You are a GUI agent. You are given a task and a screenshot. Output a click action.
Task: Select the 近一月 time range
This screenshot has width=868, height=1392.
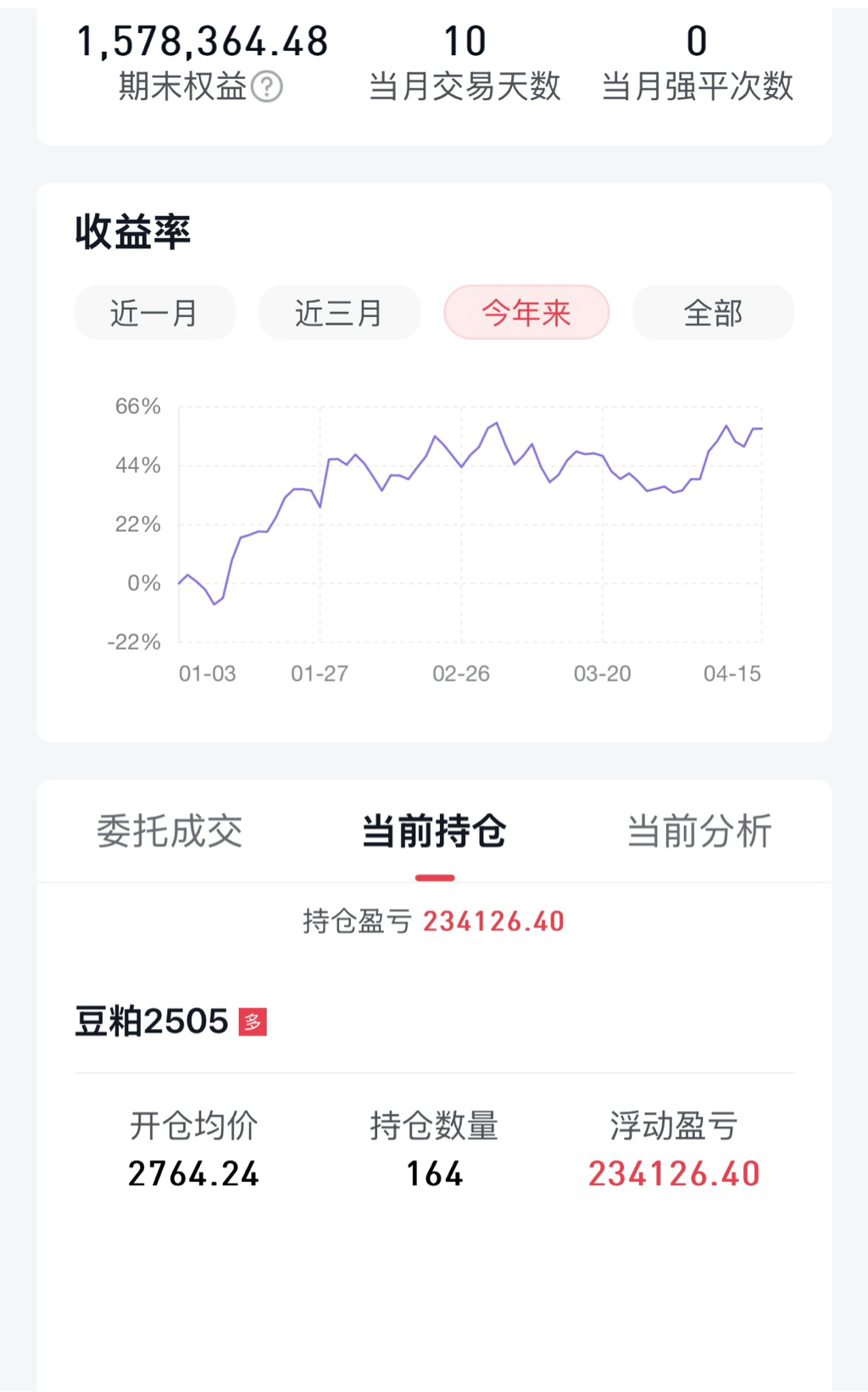[x=154, y=313]
